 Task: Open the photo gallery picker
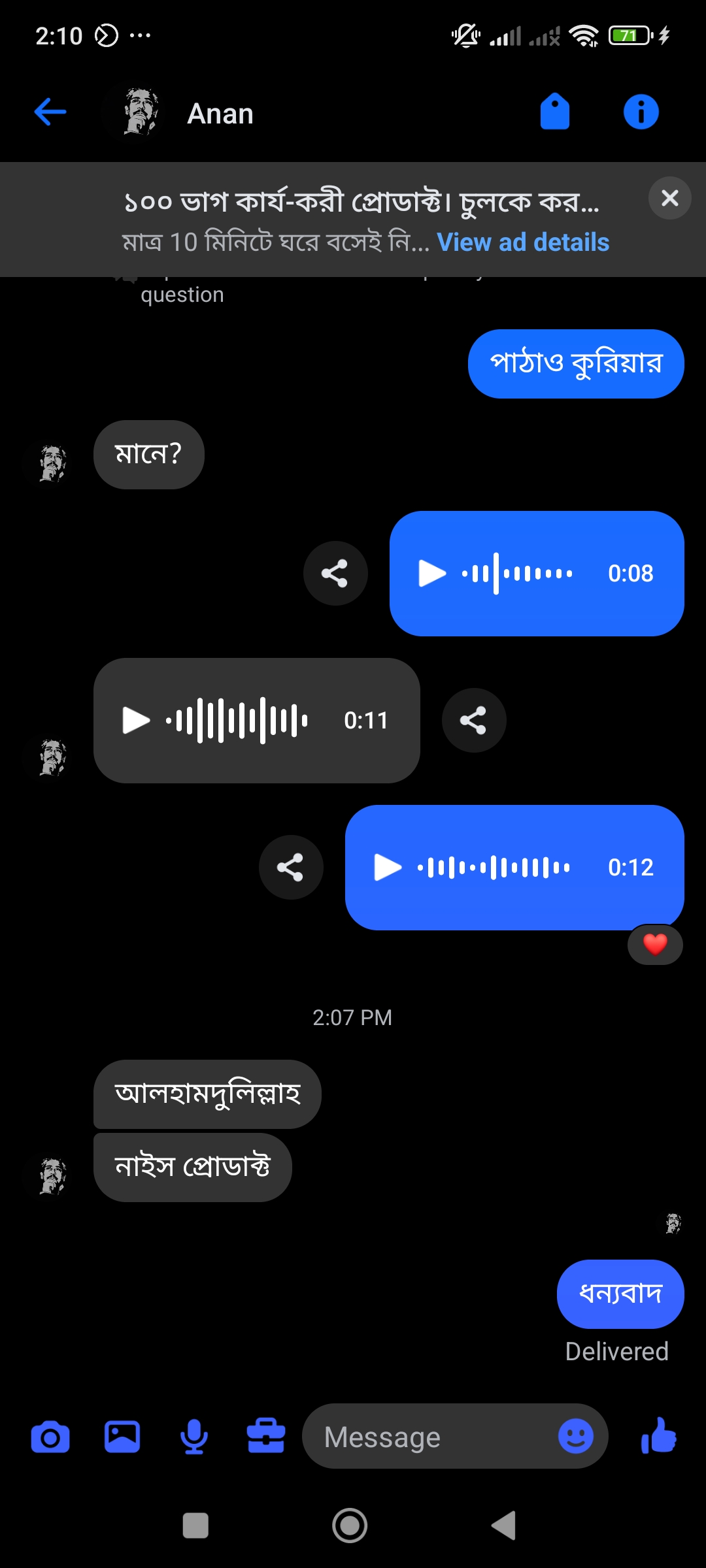(122, 1437)
